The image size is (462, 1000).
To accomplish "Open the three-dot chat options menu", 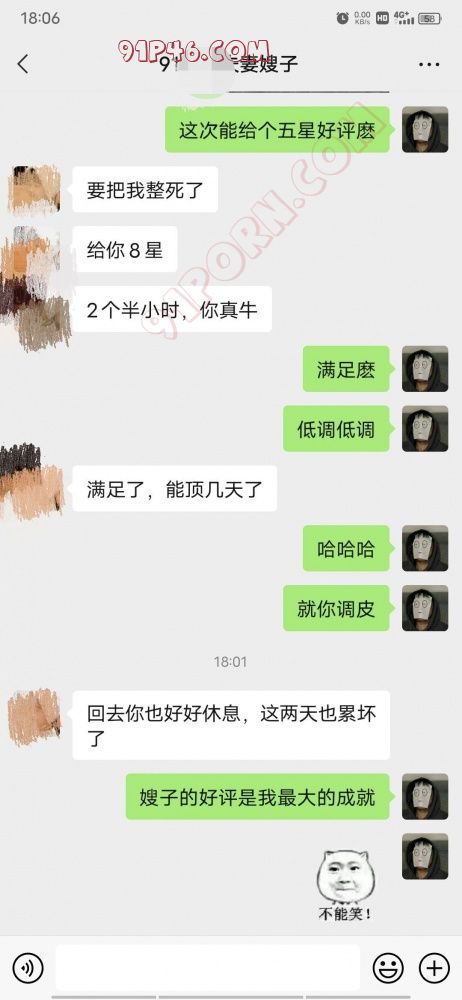I will pyautogui.click(x=429, y=65).
